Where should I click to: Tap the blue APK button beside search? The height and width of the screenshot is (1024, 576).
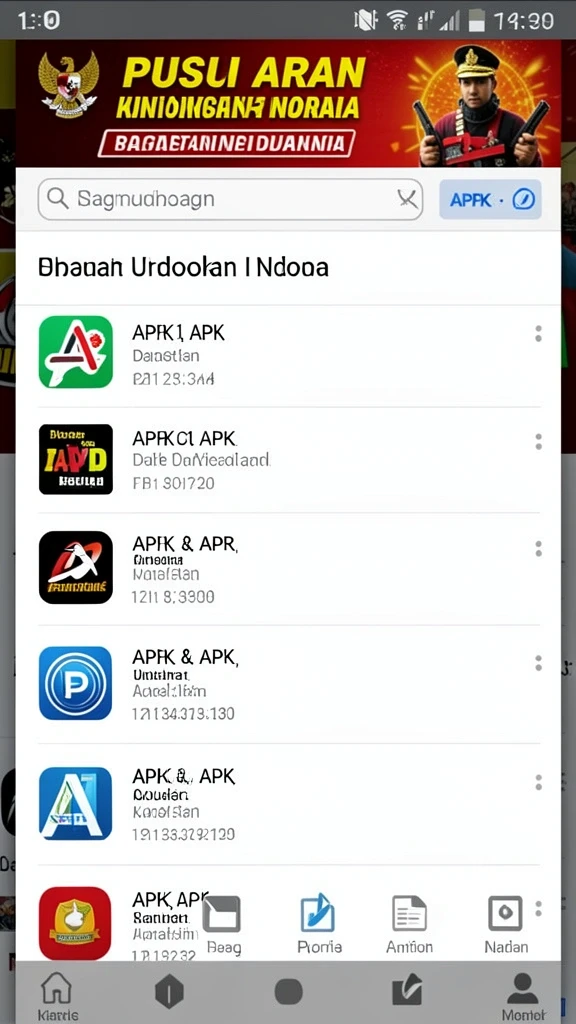click(490, 199)
